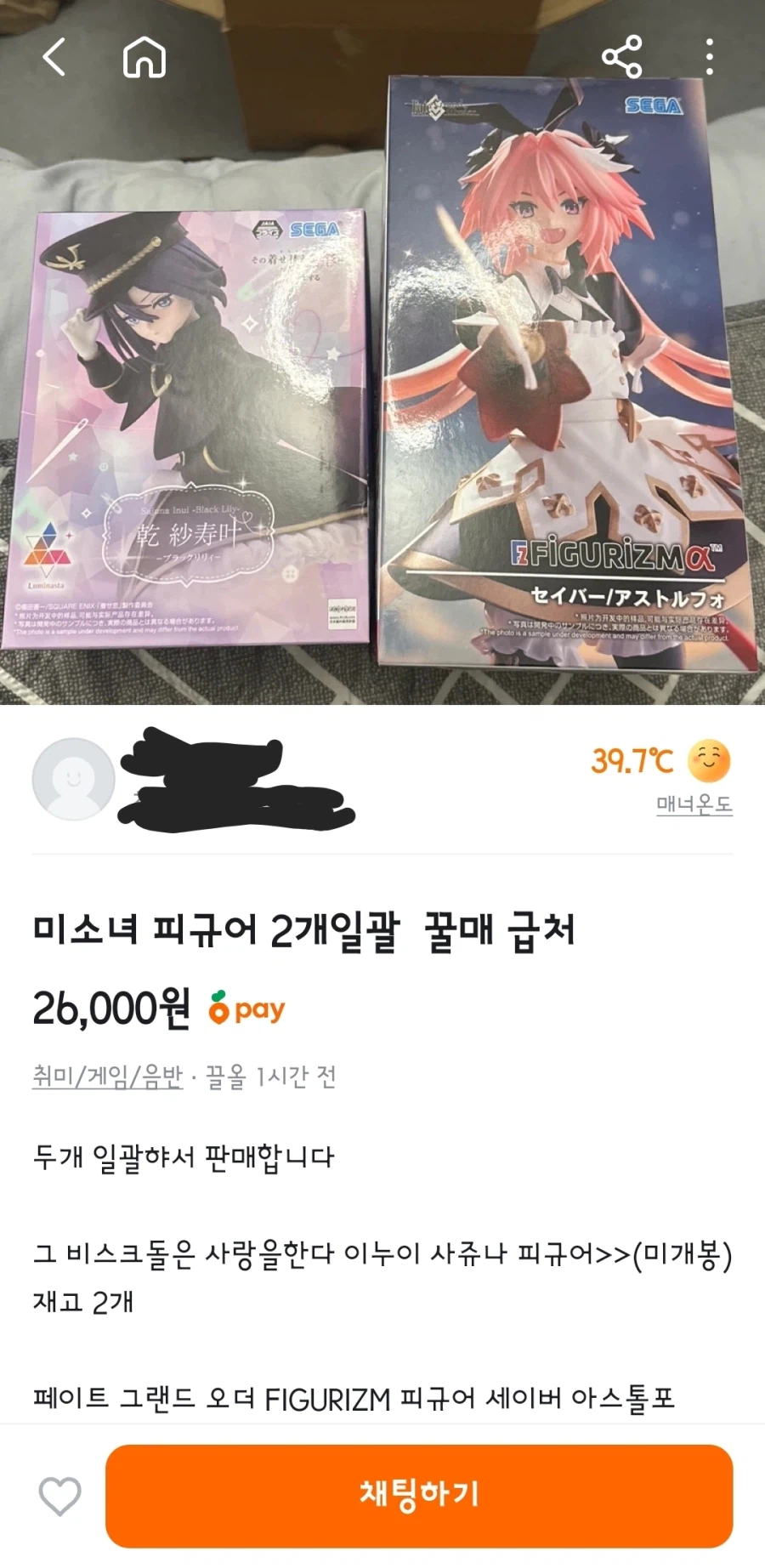
Task: Tap the 39.7°C temperature reading
Action: pyautogui.click(x=632, y=759)
